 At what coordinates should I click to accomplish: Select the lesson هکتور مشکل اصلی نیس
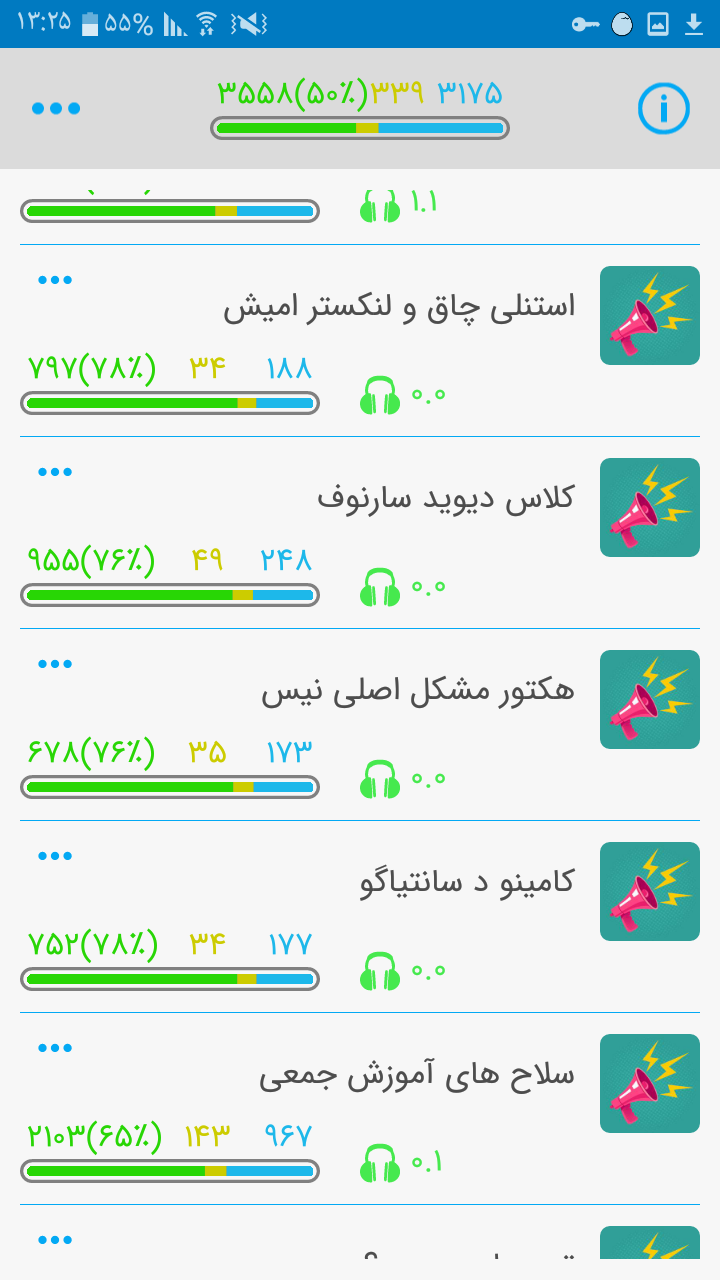click(x=418, y=691)
